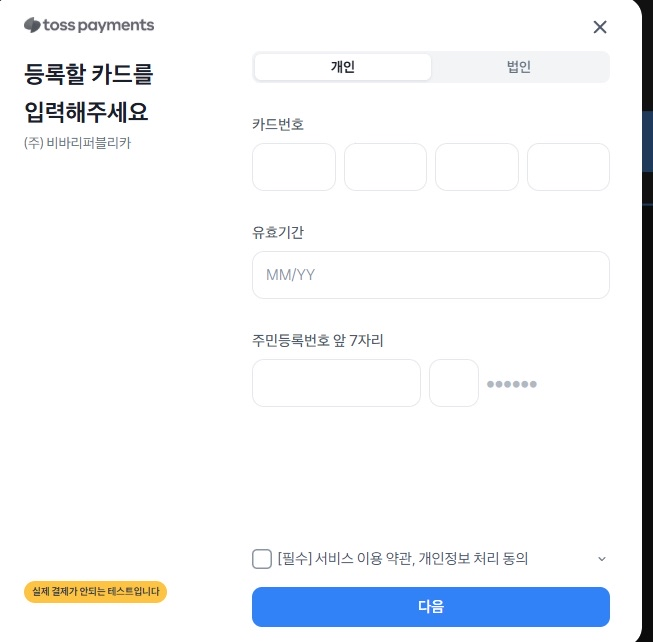653x642 pixels.
Task: Check the 서비스 이용 약관 agreement box
Action: pyautogui.click(x=262, y=559)
